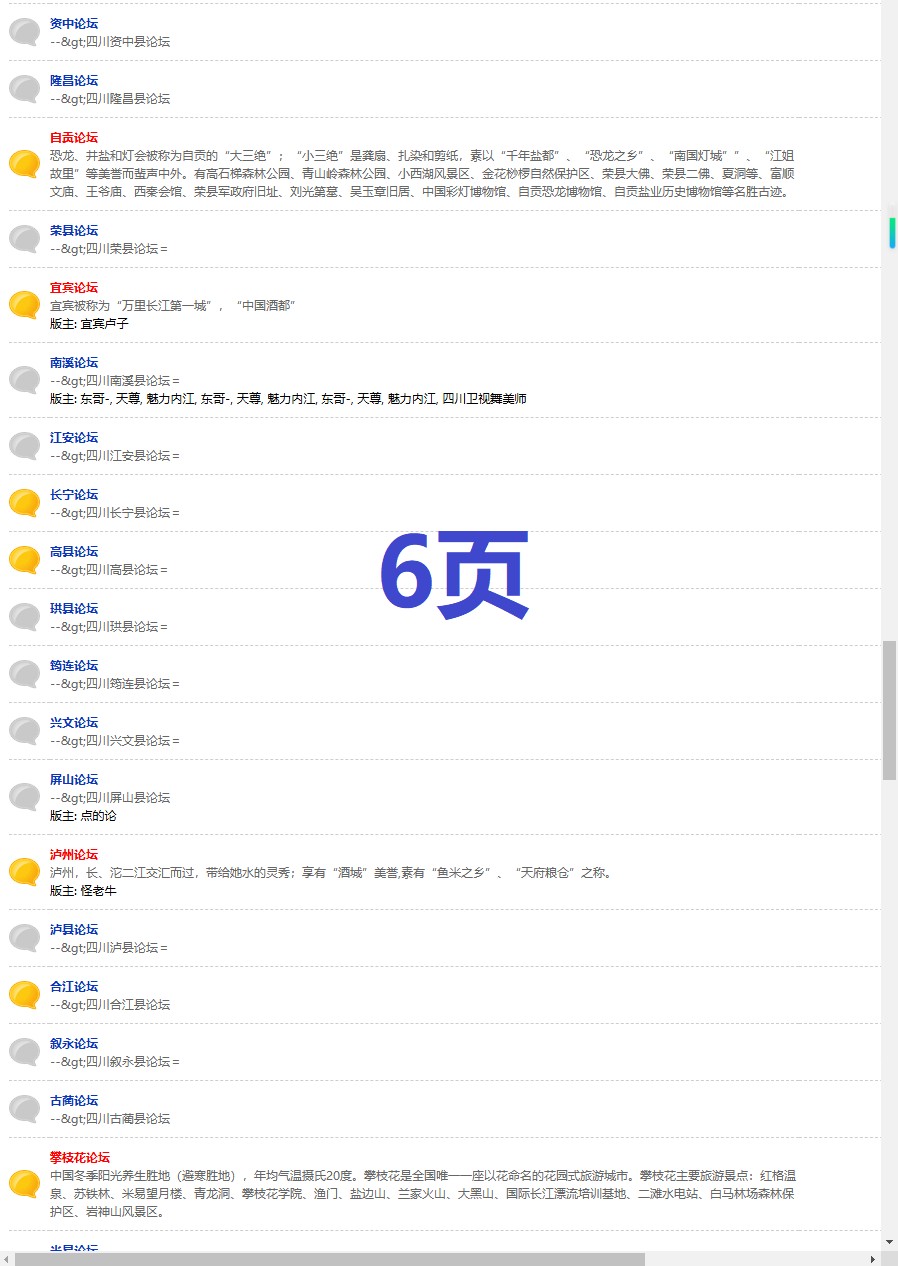Visit the 珙县论坛 forum
The width and height of the screenshot is (898, 1266).
coord(74,608)
